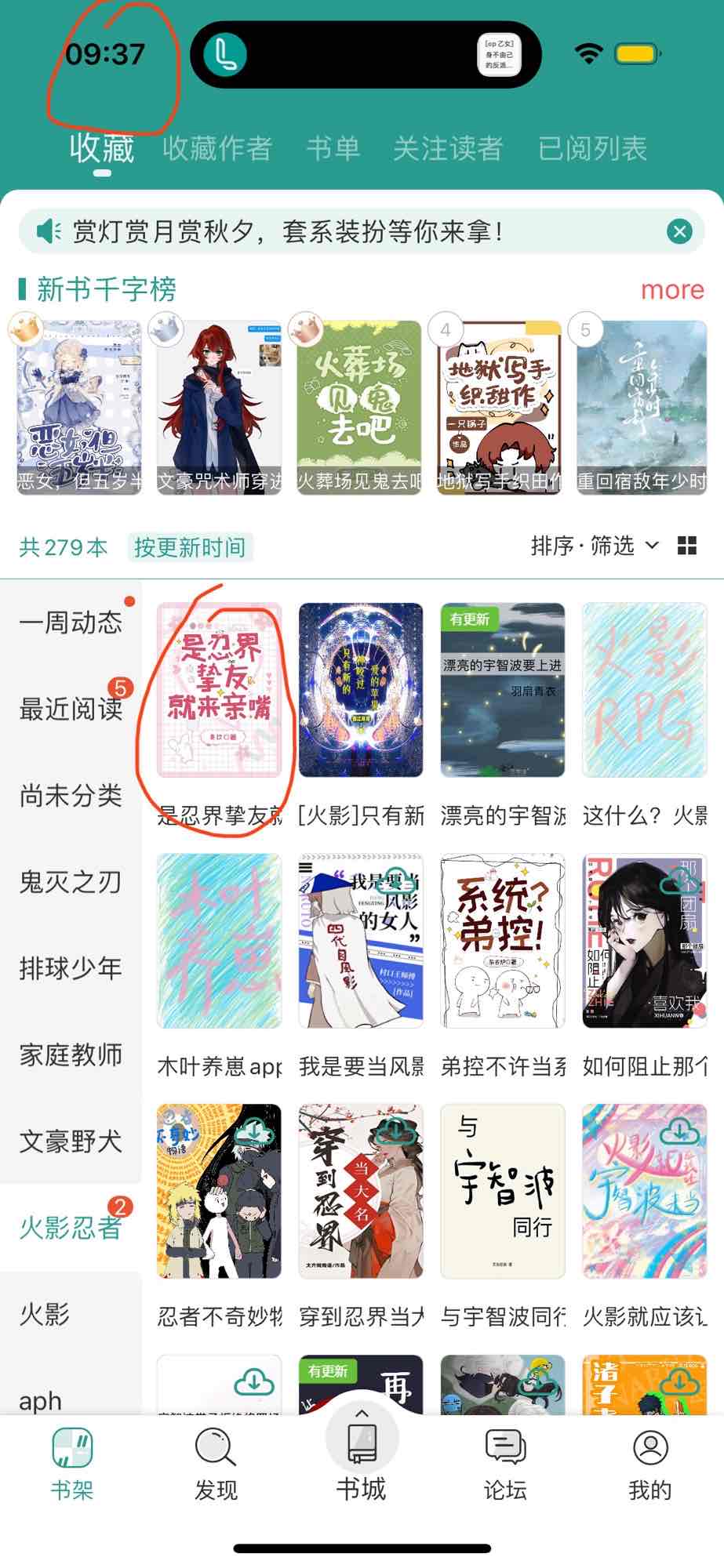This screenshot has width=724, height=1568.
Task: Open the book 是忍界挚友就来亲嘴
Action: tap(220, 691)
